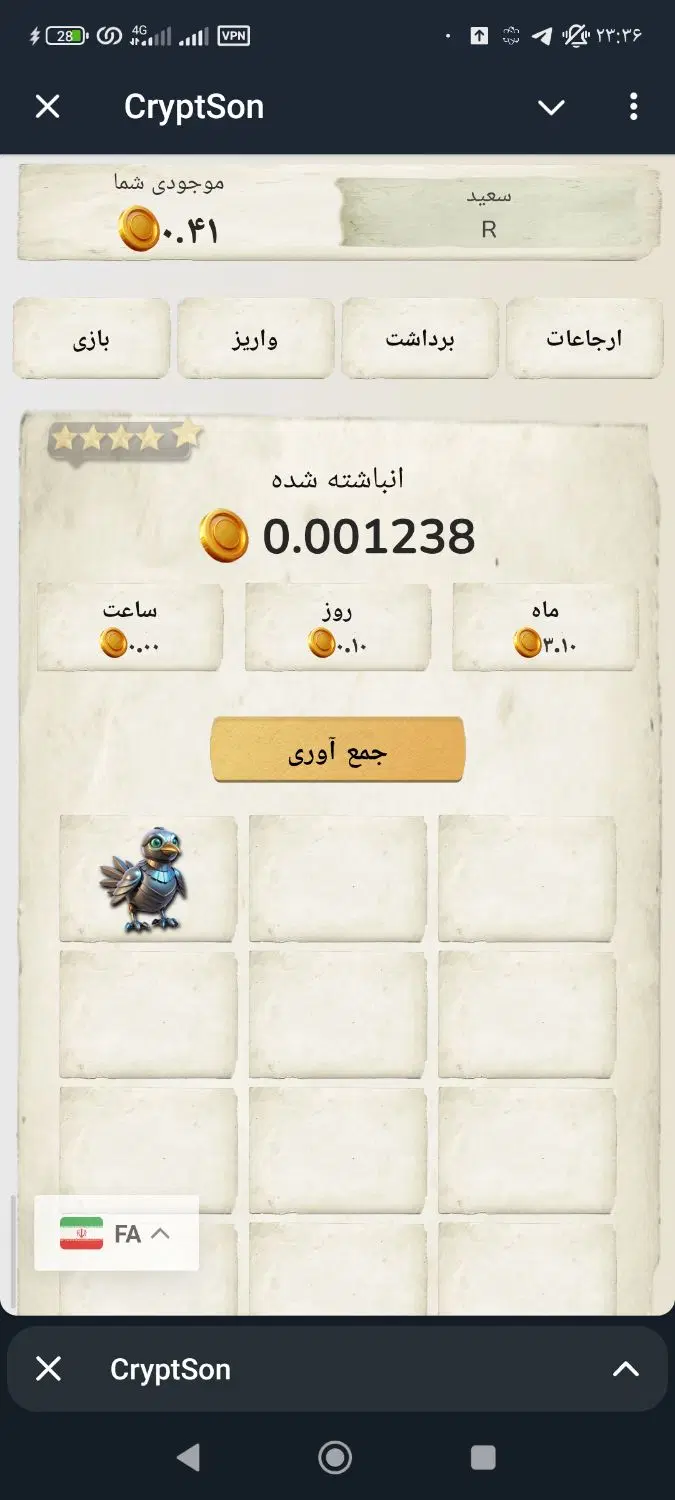Image resolution: width=675 pixels, height=1500 pixels.
Task: Tap the جمع آوری collect button
Action: pyautogui.click(x=338, y=750)
